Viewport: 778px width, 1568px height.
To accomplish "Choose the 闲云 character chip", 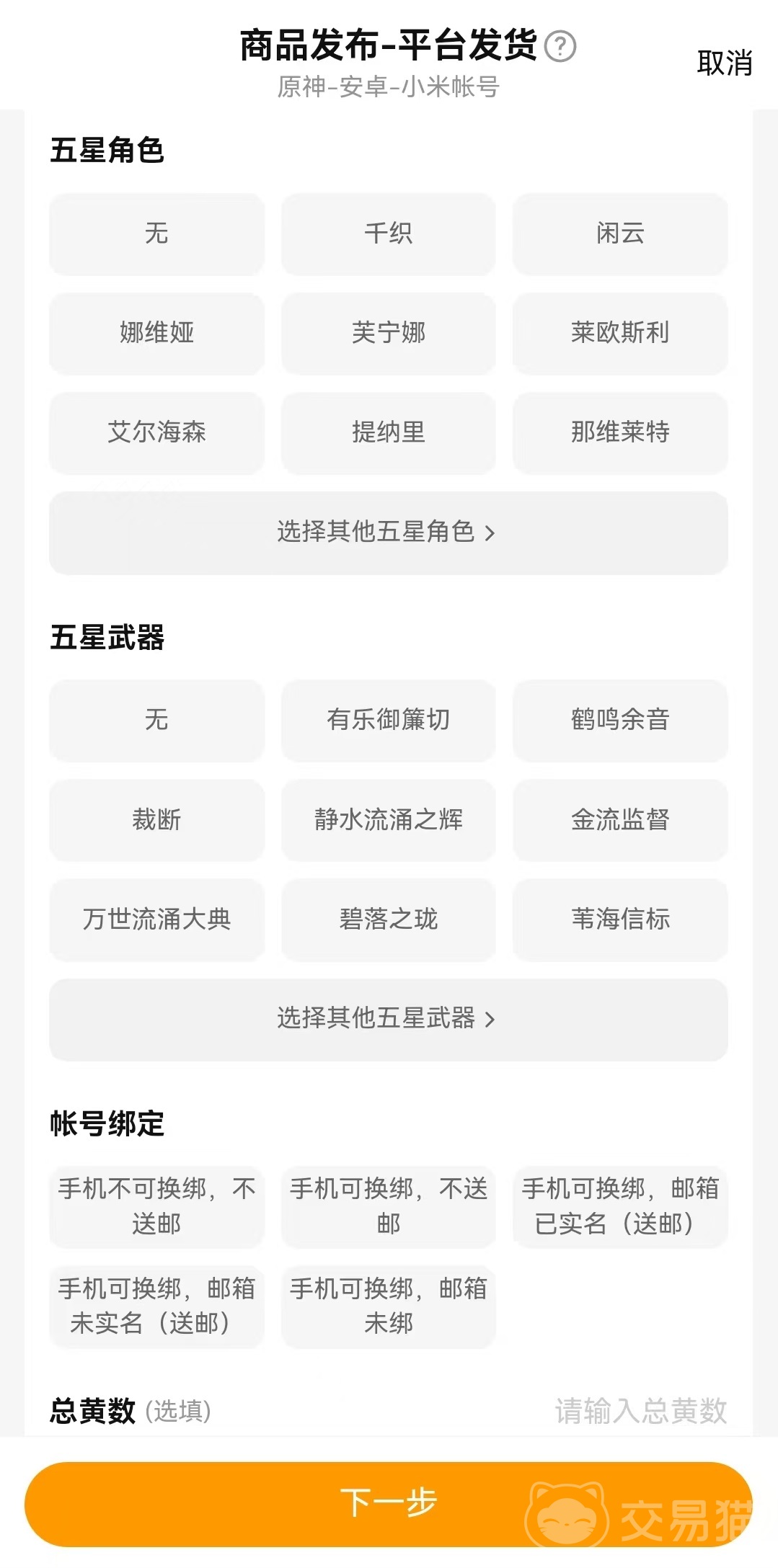I will pyautogui.click(x=620, y=233).
